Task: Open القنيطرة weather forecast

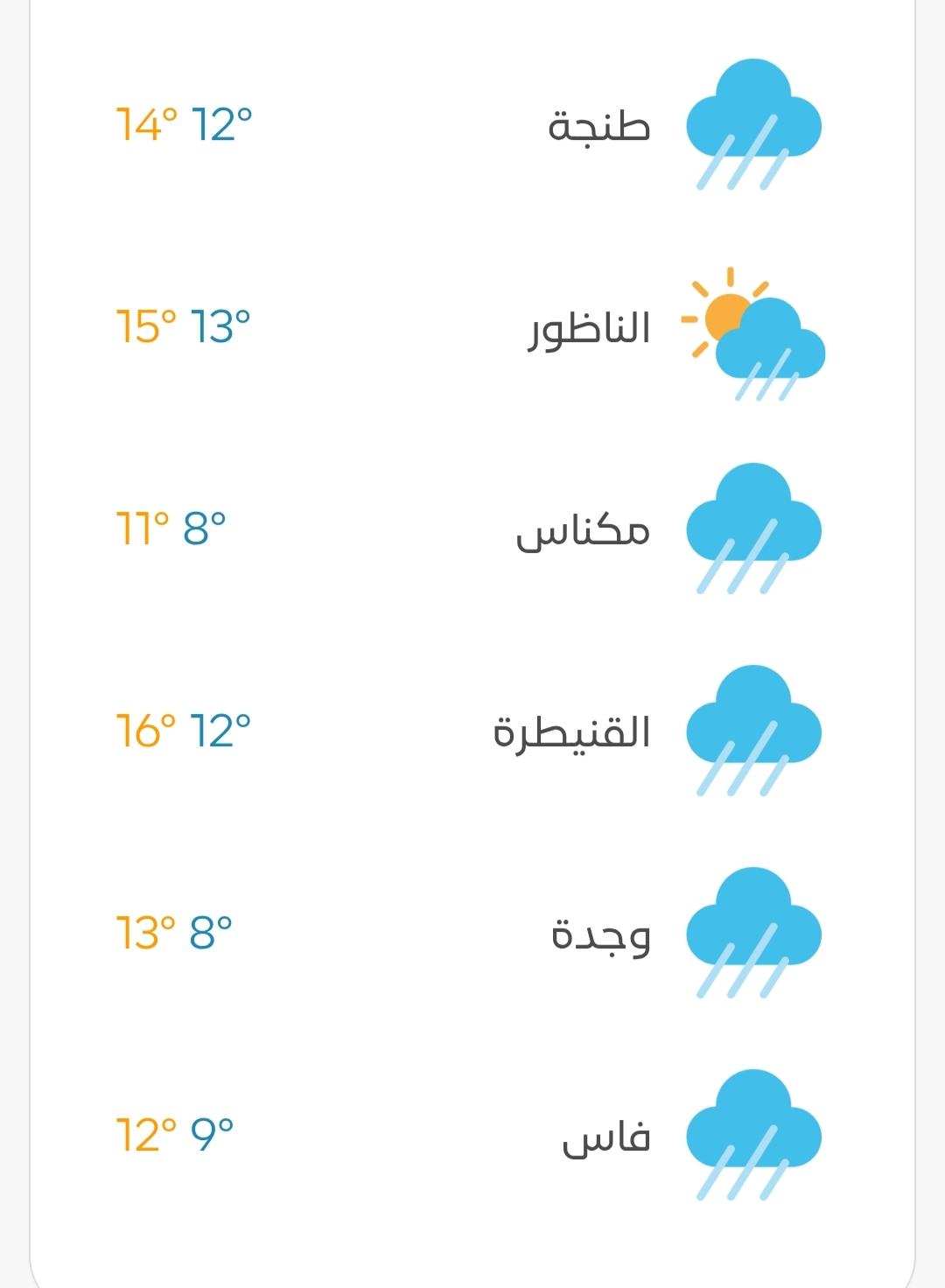Action: pos(572,732)
